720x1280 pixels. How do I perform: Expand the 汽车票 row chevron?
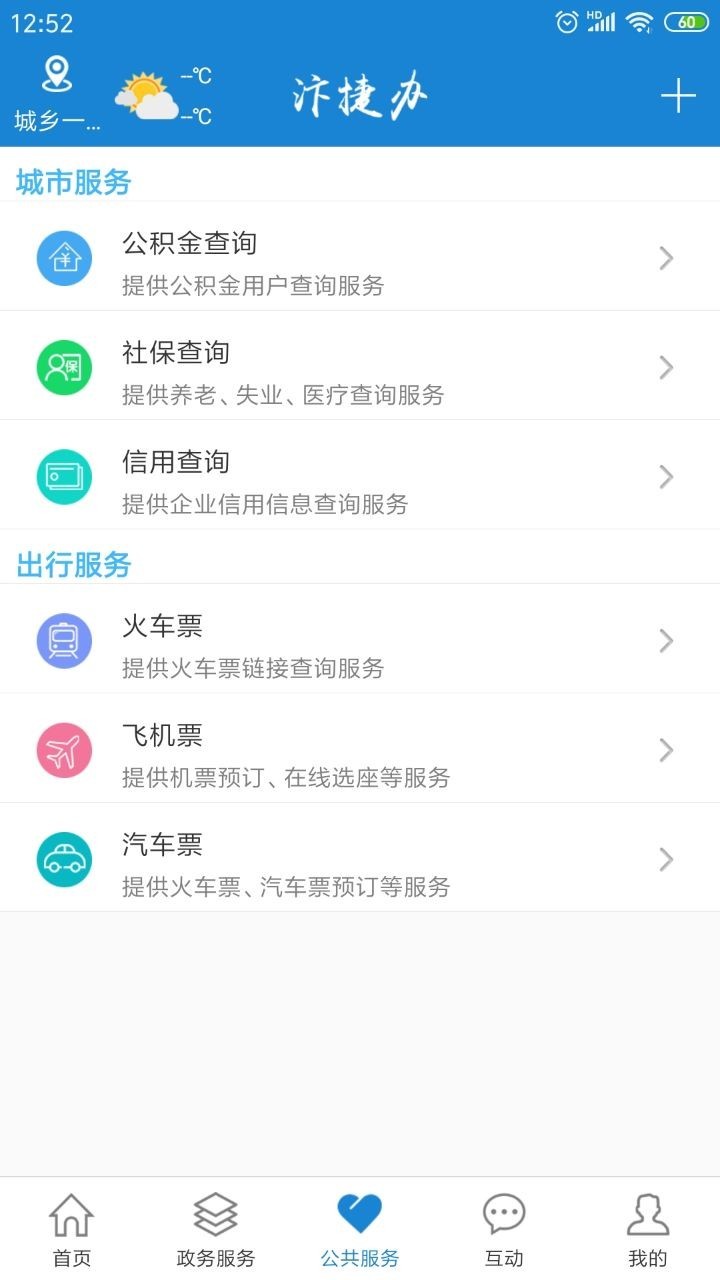666,858
